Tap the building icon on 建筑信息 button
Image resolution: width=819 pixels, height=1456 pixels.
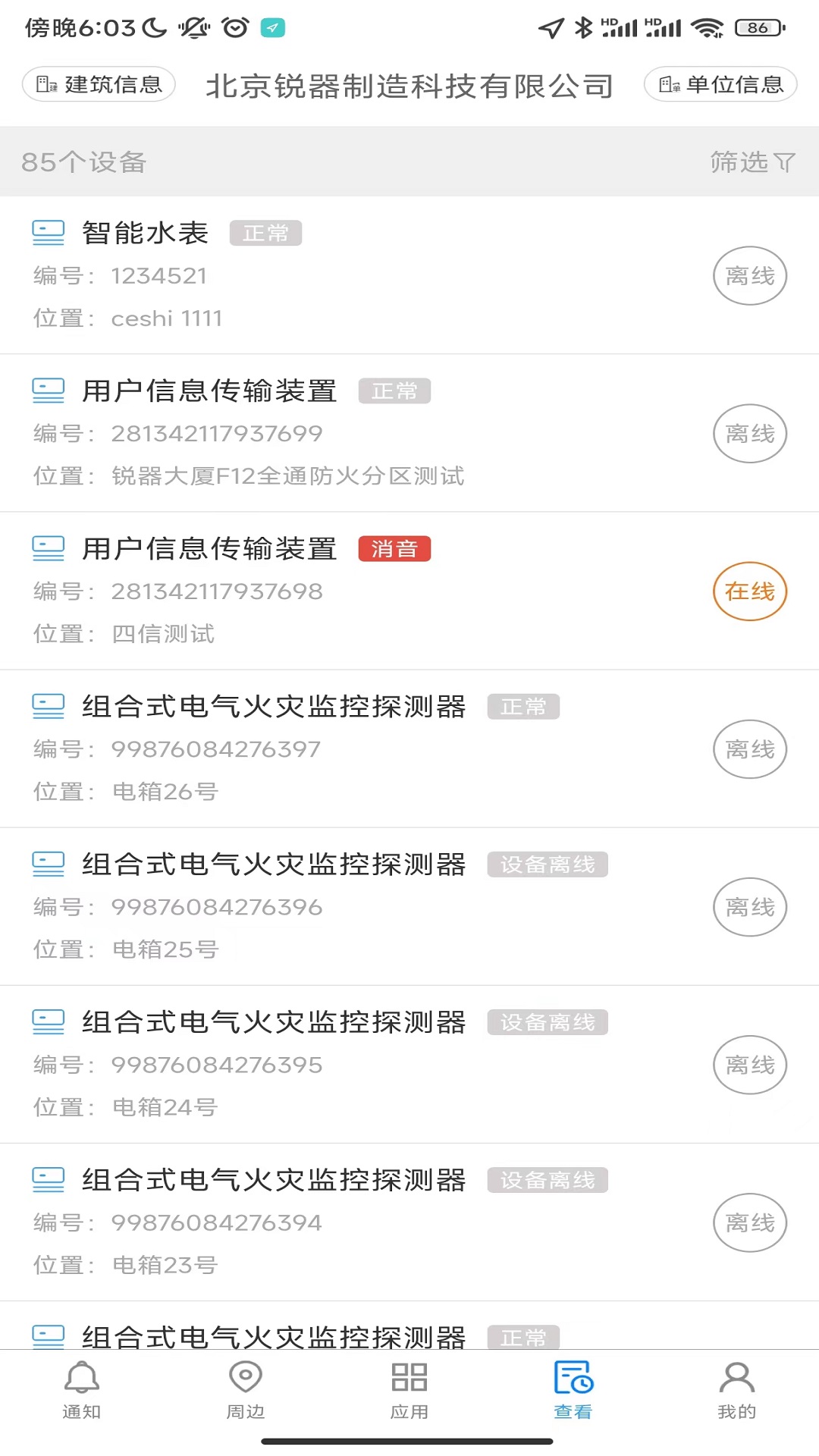pyautogui.click(x=48, y=85)
